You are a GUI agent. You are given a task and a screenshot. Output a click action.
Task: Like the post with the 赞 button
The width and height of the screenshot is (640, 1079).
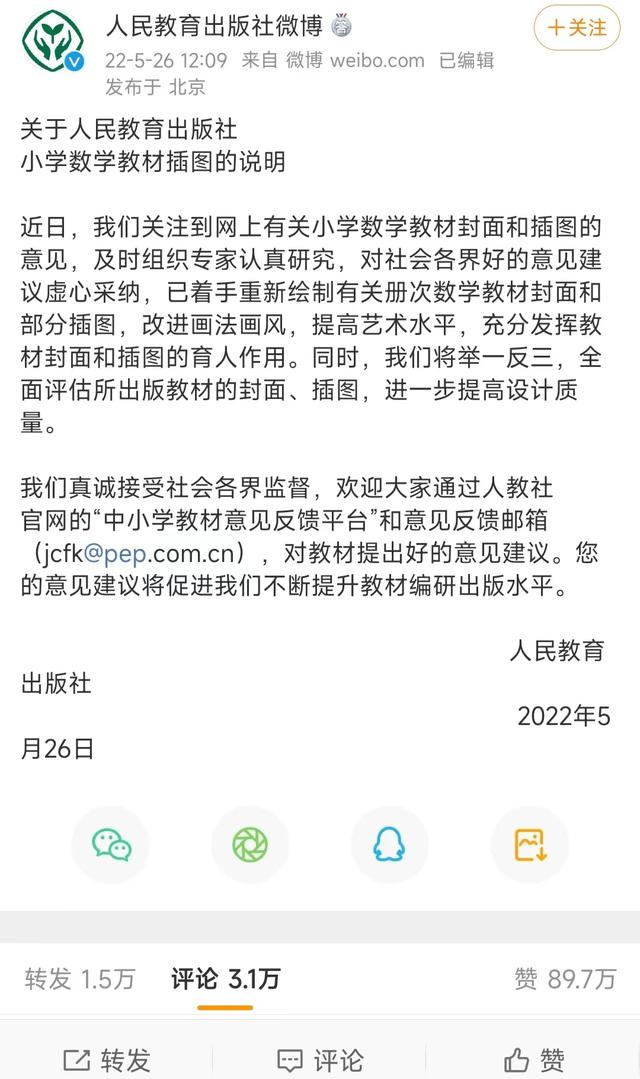tap(535, 1059)
